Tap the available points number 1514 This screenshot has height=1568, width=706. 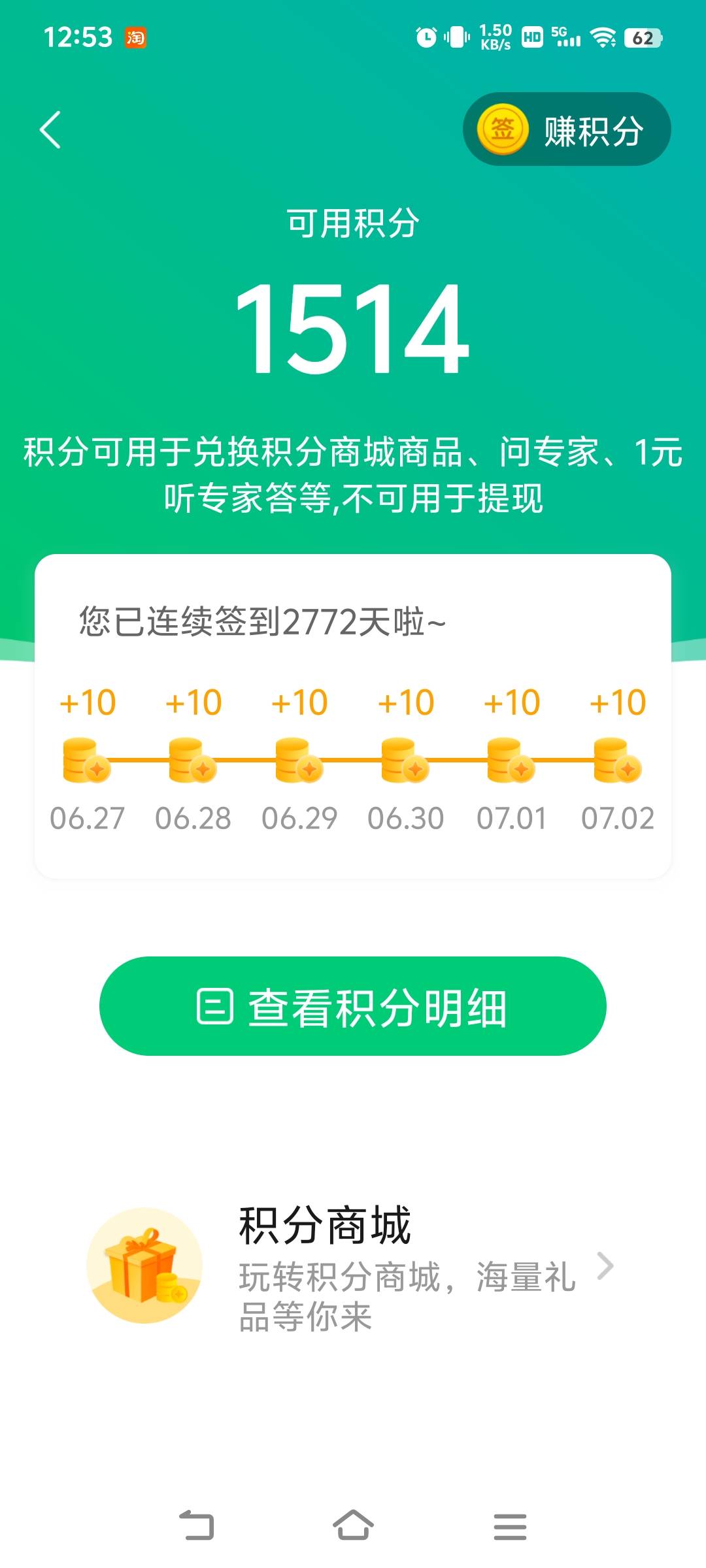[x=353, y=327]
